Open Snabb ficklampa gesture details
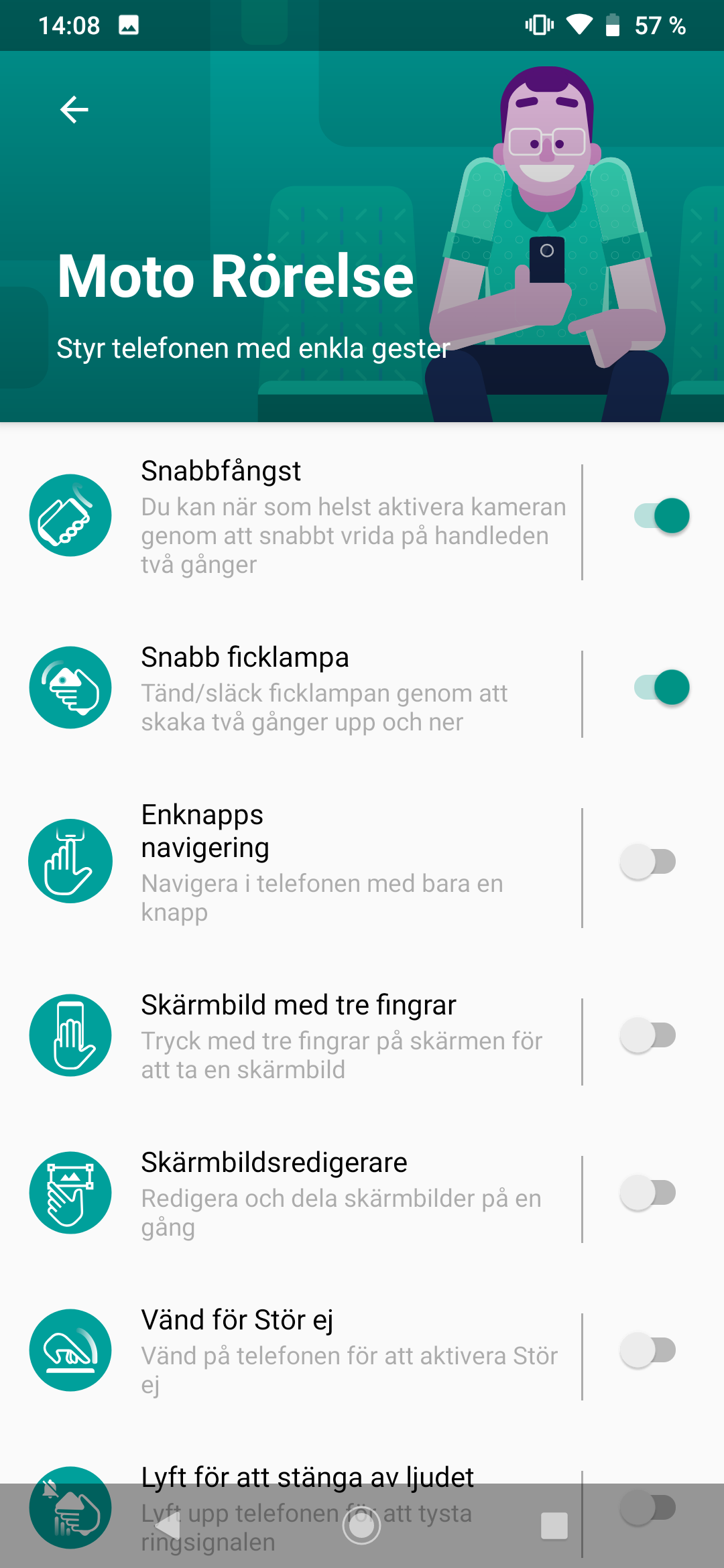724x1568 pixels. (x=302, y=689)
